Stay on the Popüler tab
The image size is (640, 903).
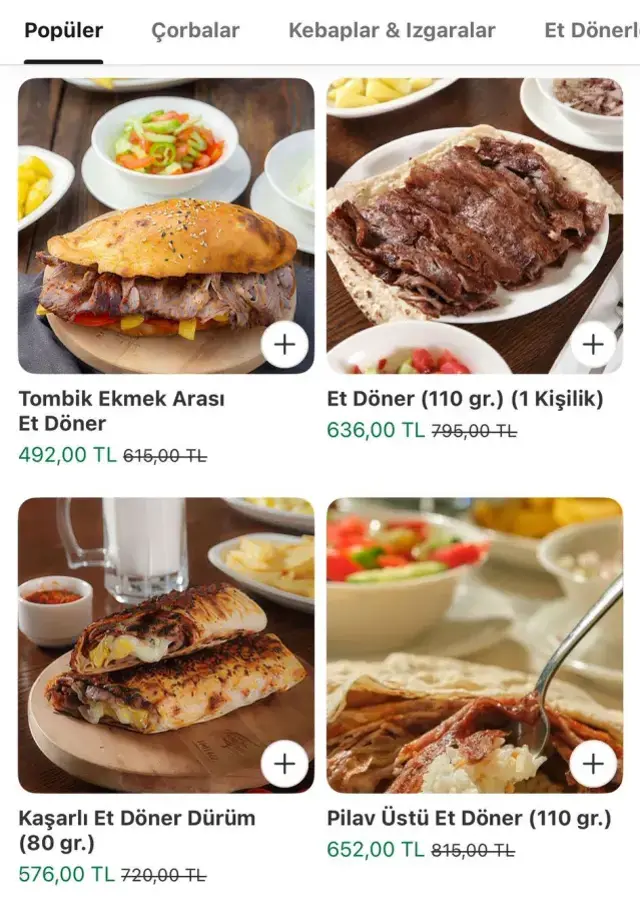(63, 30)
